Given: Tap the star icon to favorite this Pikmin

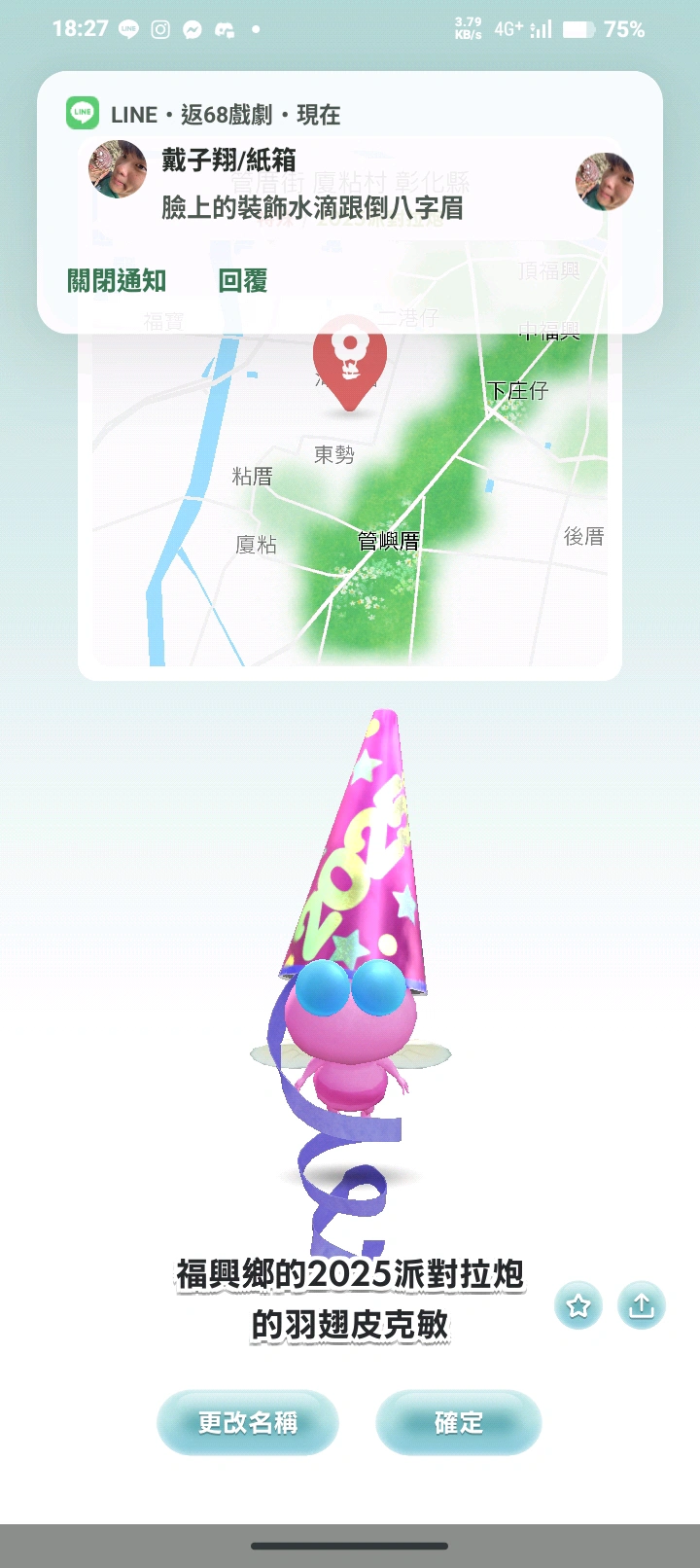Looking at the screenshot, I should click(578, 1305).
